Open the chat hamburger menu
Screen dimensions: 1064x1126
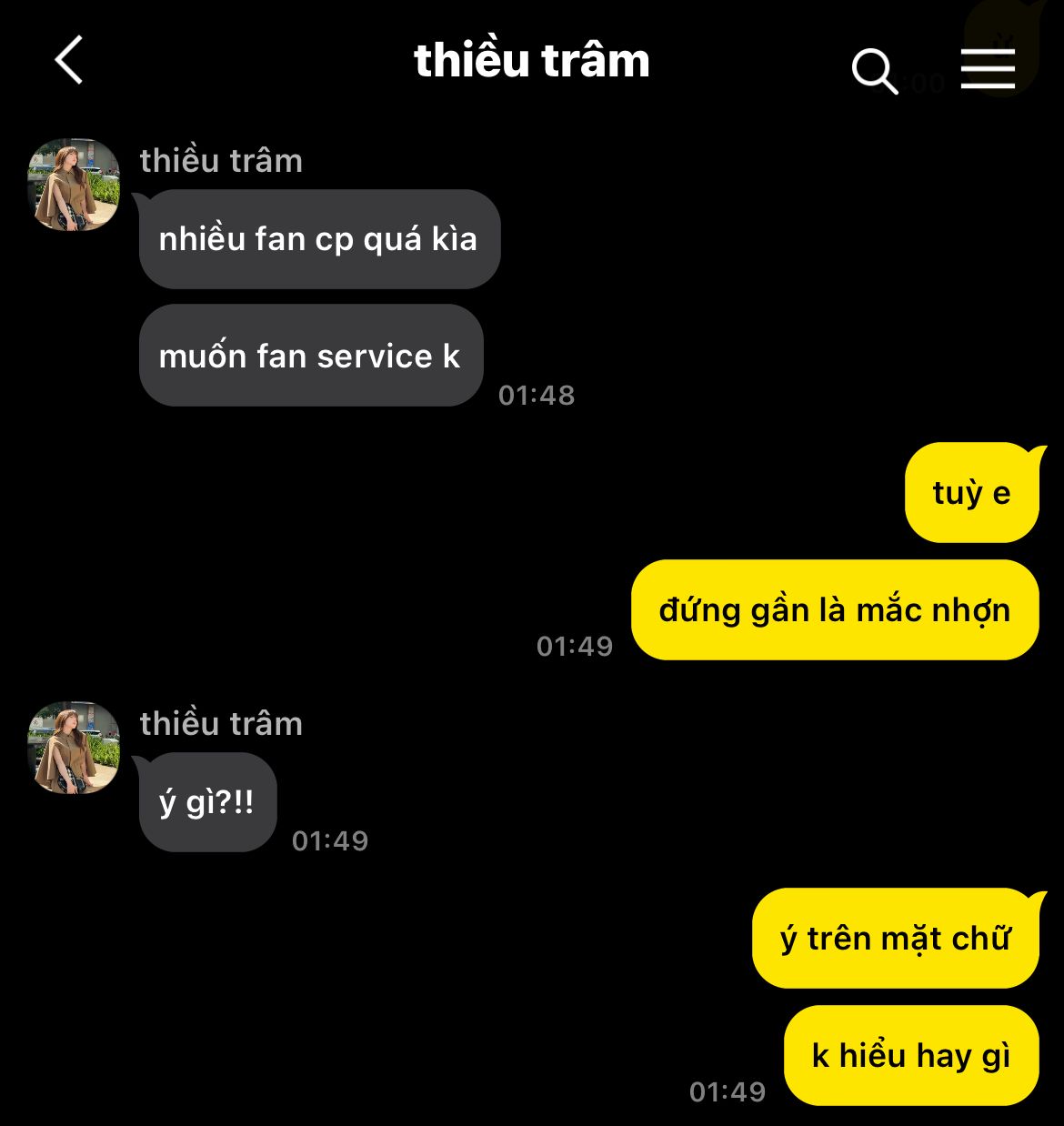pyautogui.click(x=988, y=68)
